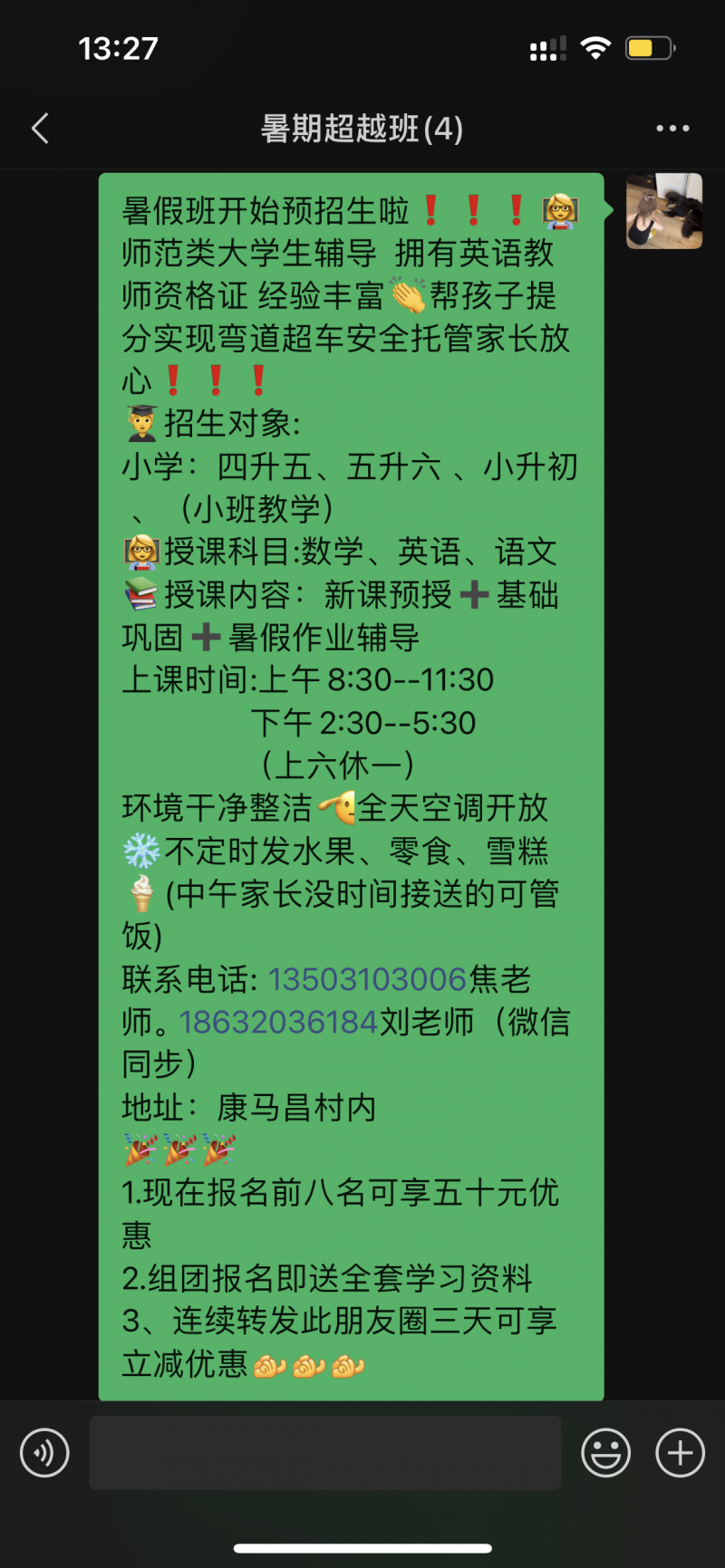Tap the phone number 18632036184
This screenshot has height=1568, width=725.
pyautogui.click(x=278, y=1022)
